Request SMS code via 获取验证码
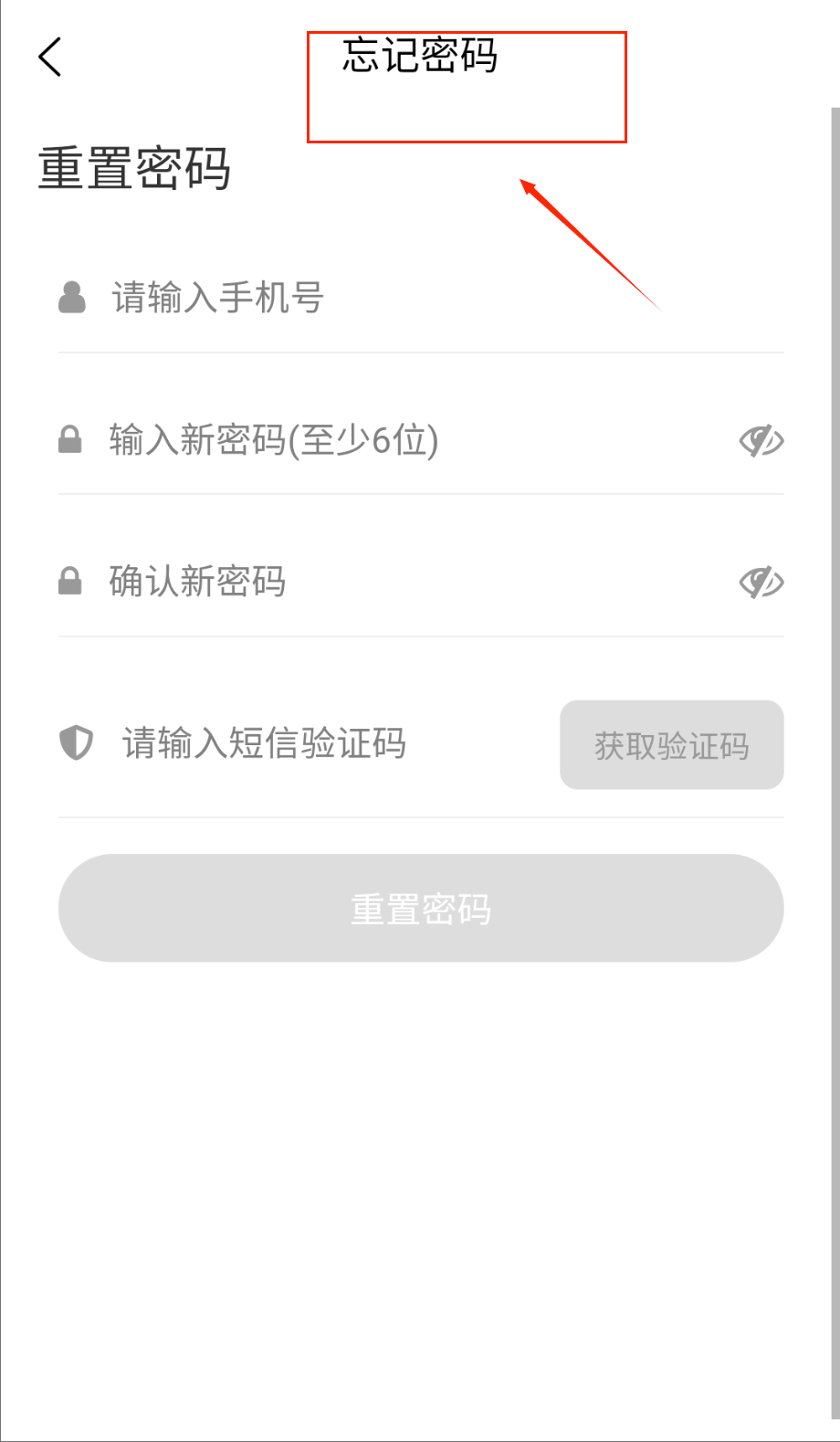Image resolution: width=840 pixels, height=1442 pixels. click(x=671, y=745)
